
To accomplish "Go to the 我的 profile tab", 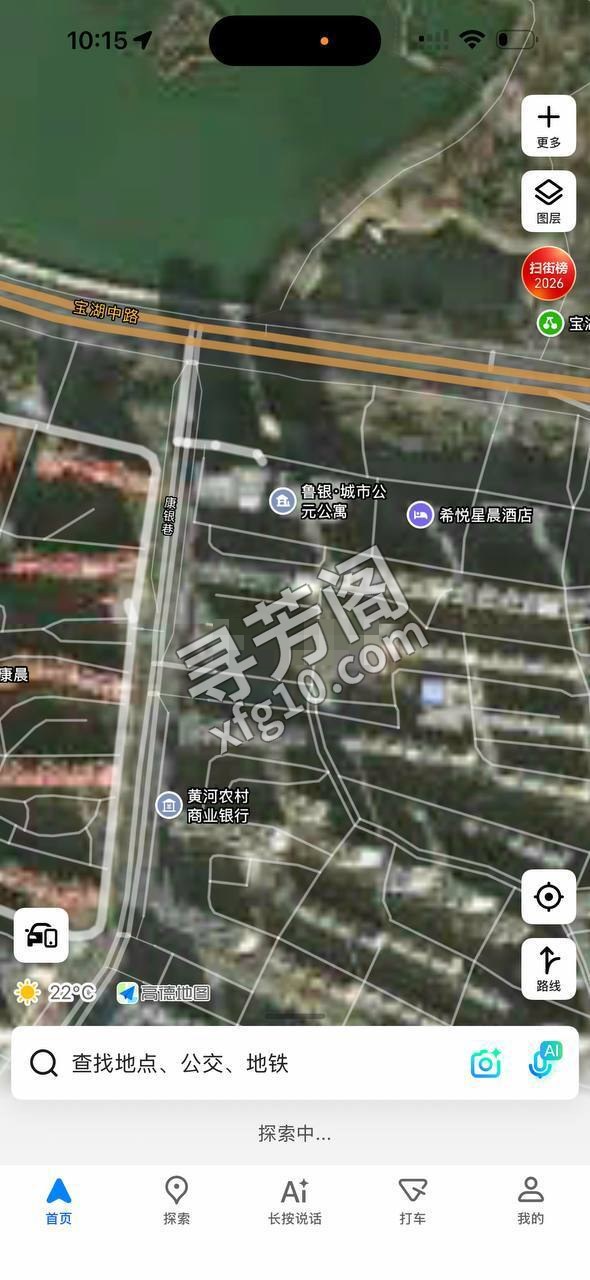I will [x=531, y=1201].
